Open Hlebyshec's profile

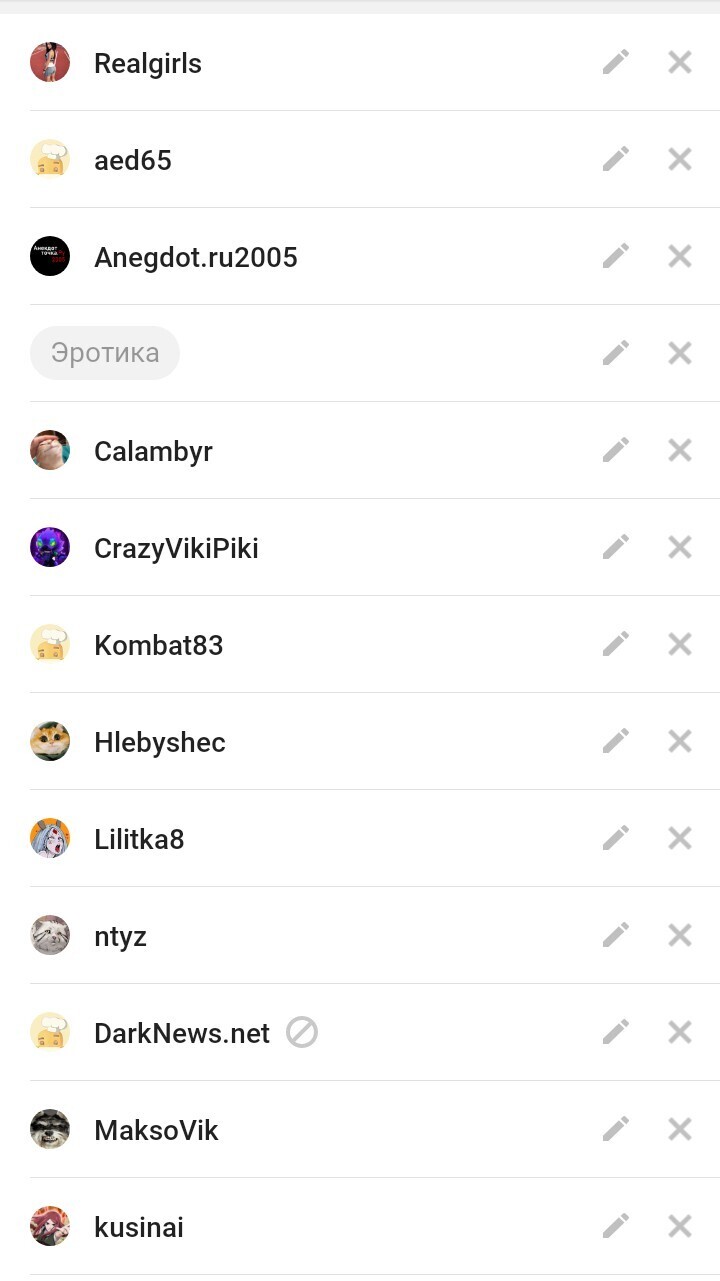coord(159,742)
